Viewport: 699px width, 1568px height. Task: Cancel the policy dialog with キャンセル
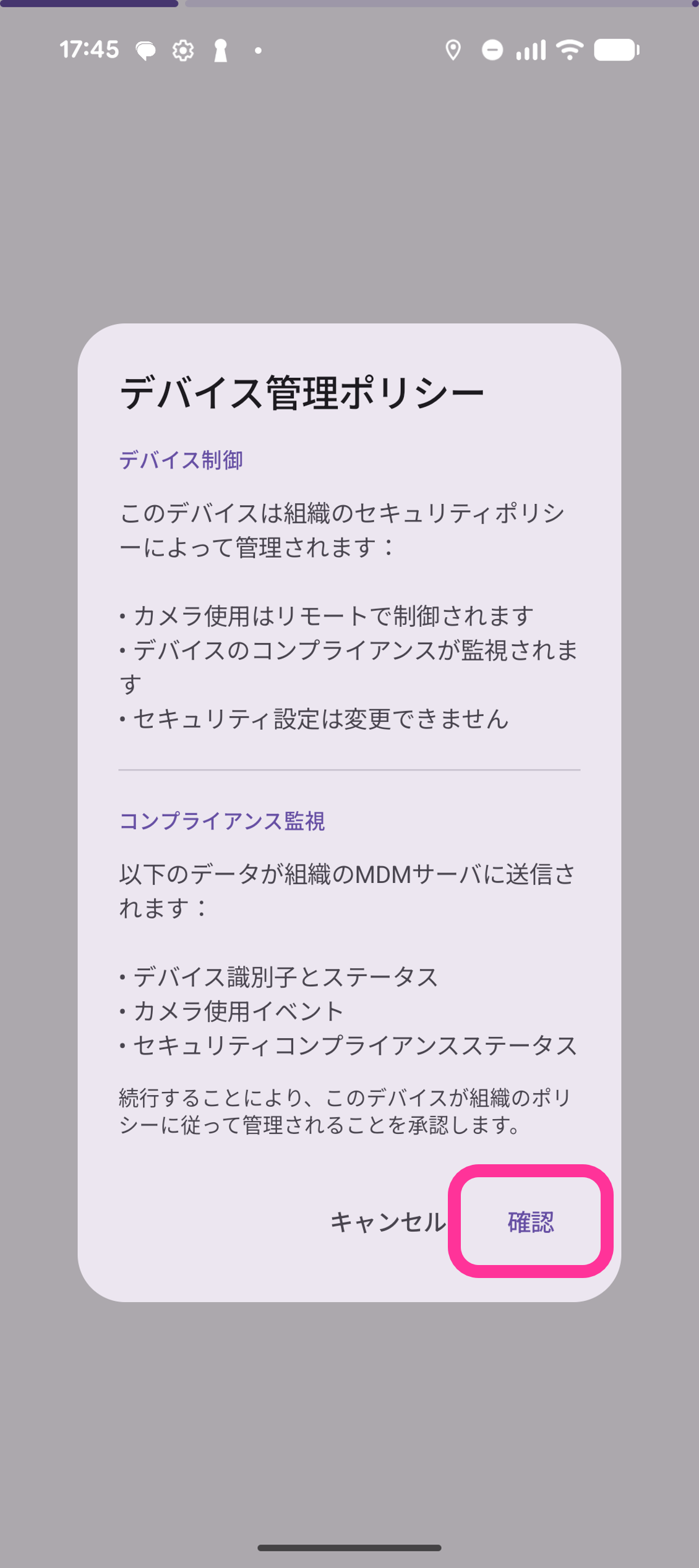(x=388, y=1222)
